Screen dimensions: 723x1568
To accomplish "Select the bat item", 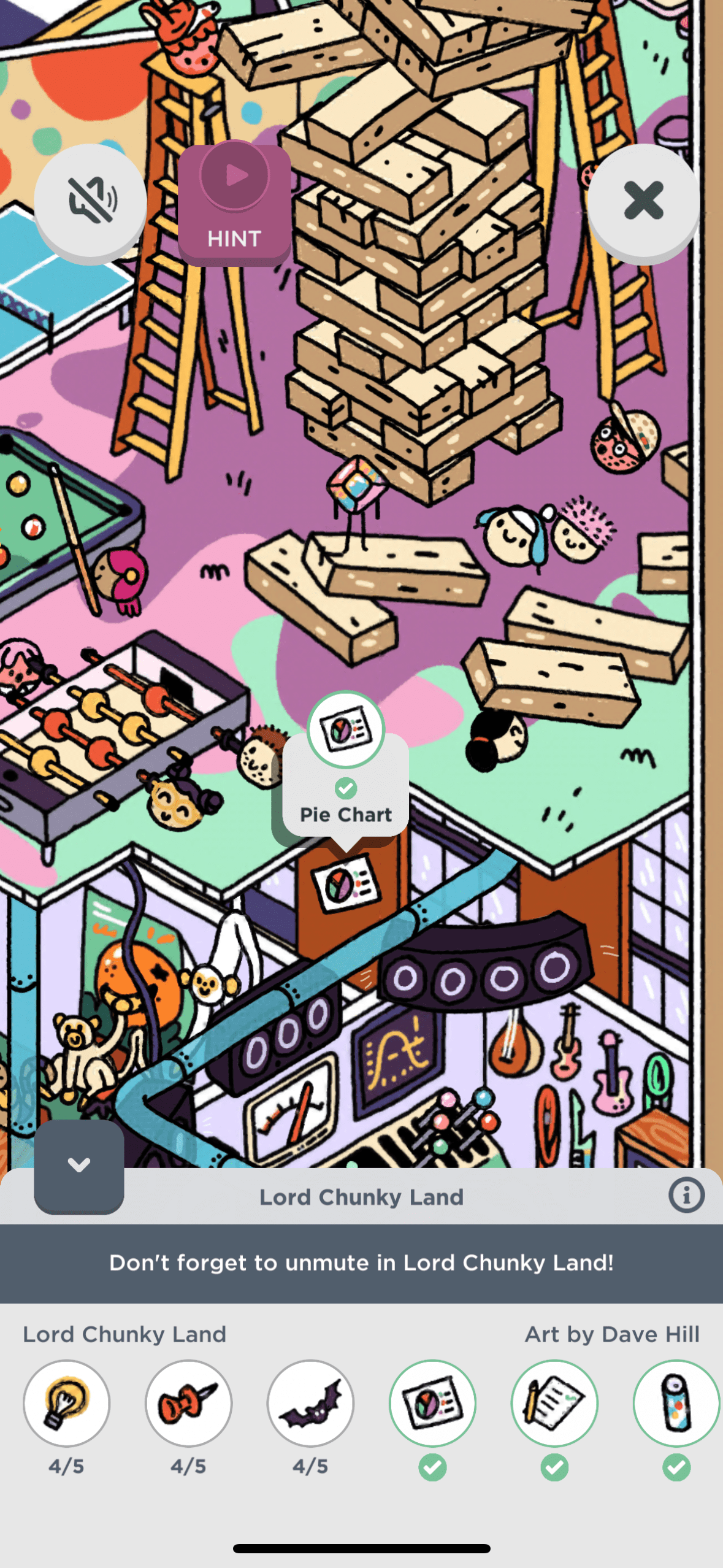I will point(310,1402).
